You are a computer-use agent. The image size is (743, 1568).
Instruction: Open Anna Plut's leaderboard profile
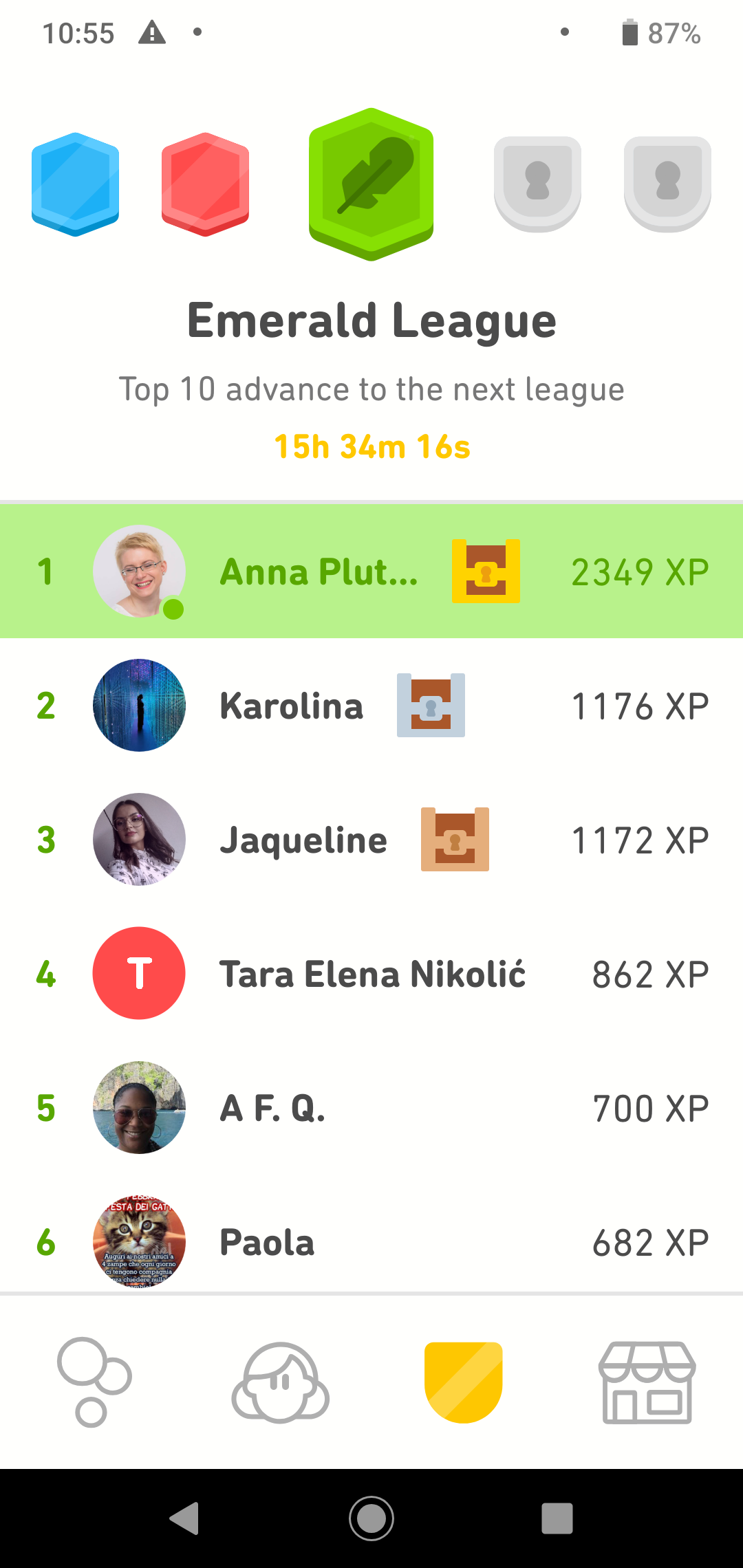[x=371, y=571]
